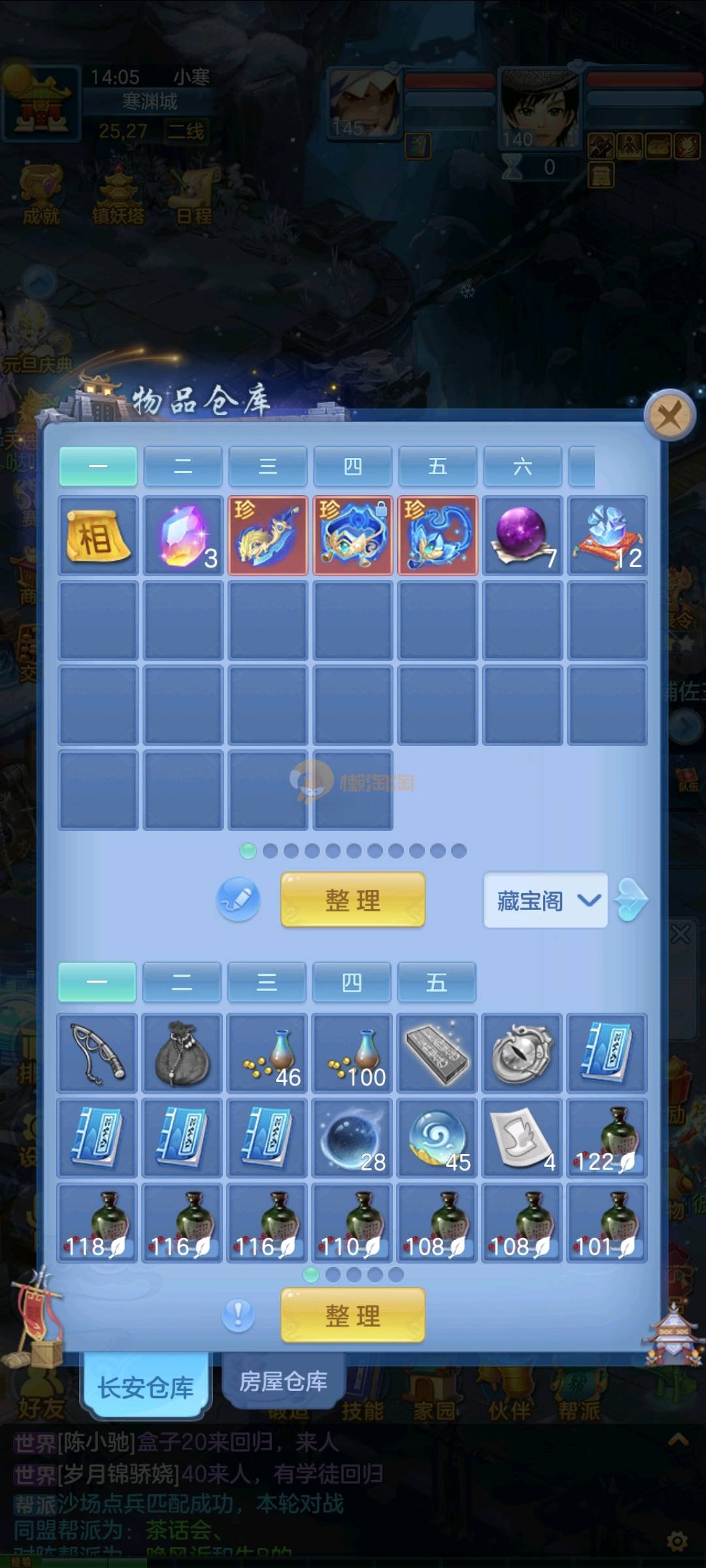The height and width of the screenshot is (1568, 706).
Task: Switch to warehouse page 二
Action: 183,466
